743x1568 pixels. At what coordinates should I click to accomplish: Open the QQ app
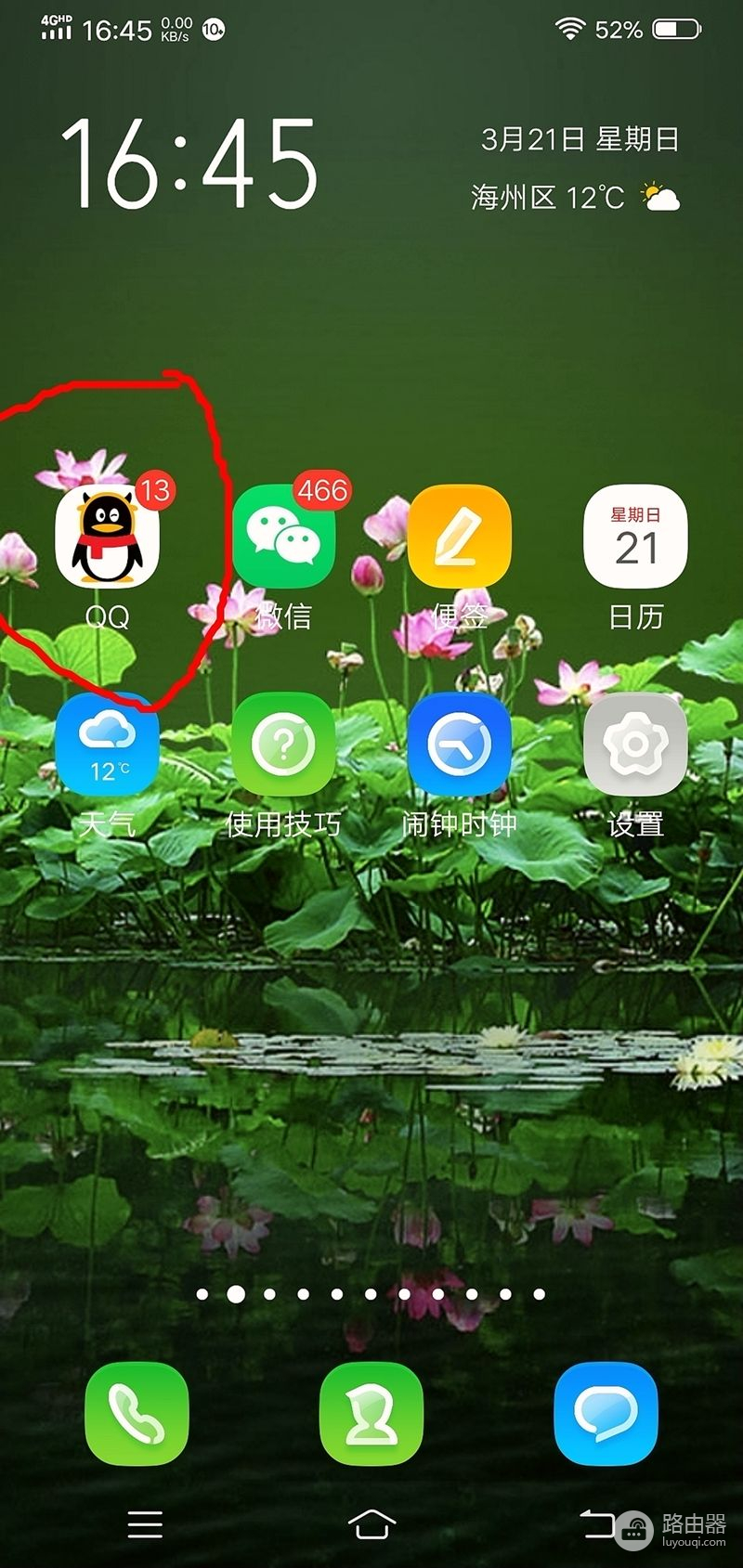107,538
